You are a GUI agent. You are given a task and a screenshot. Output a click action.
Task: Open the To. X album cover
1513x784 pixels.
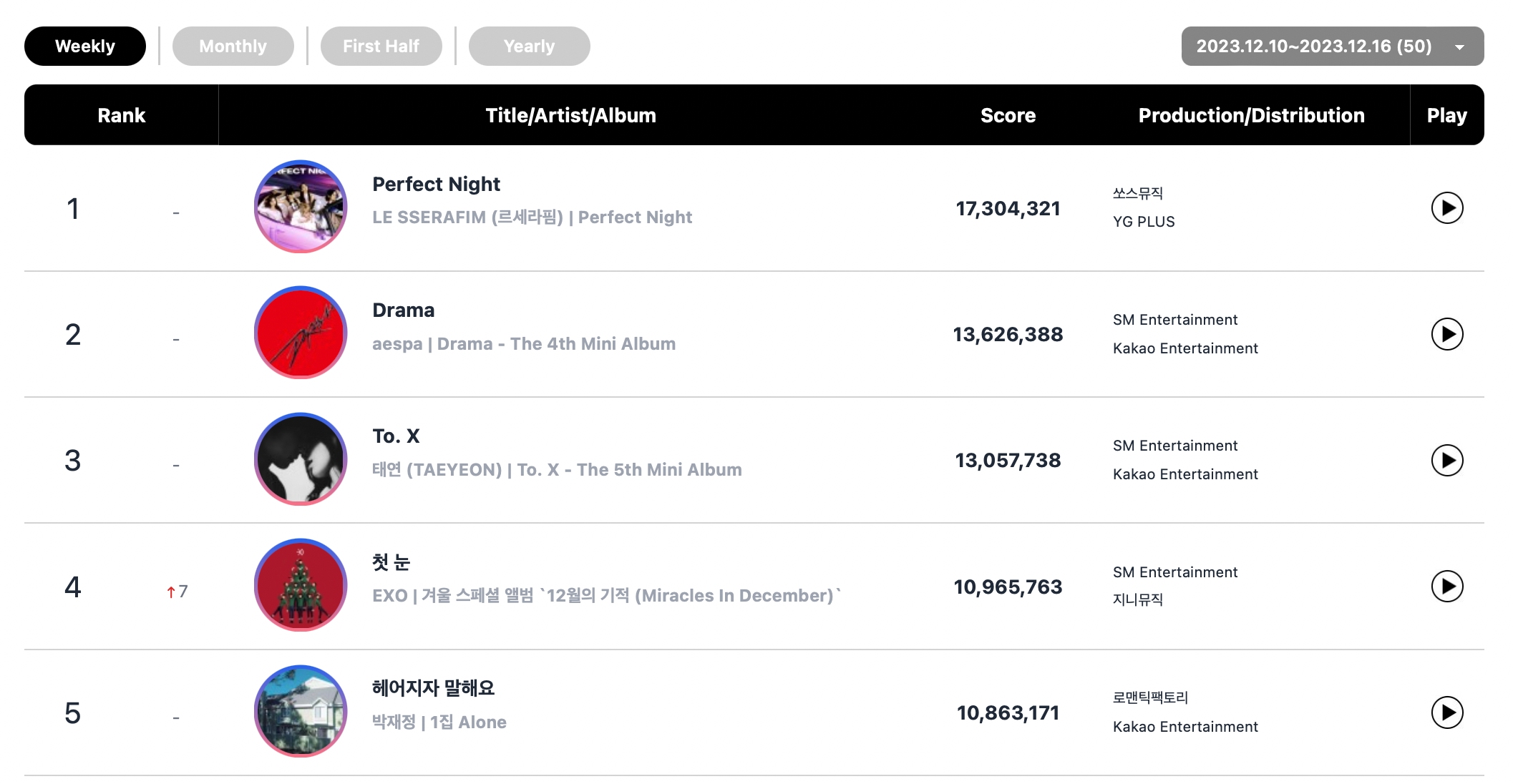click(x=301, y=459)
